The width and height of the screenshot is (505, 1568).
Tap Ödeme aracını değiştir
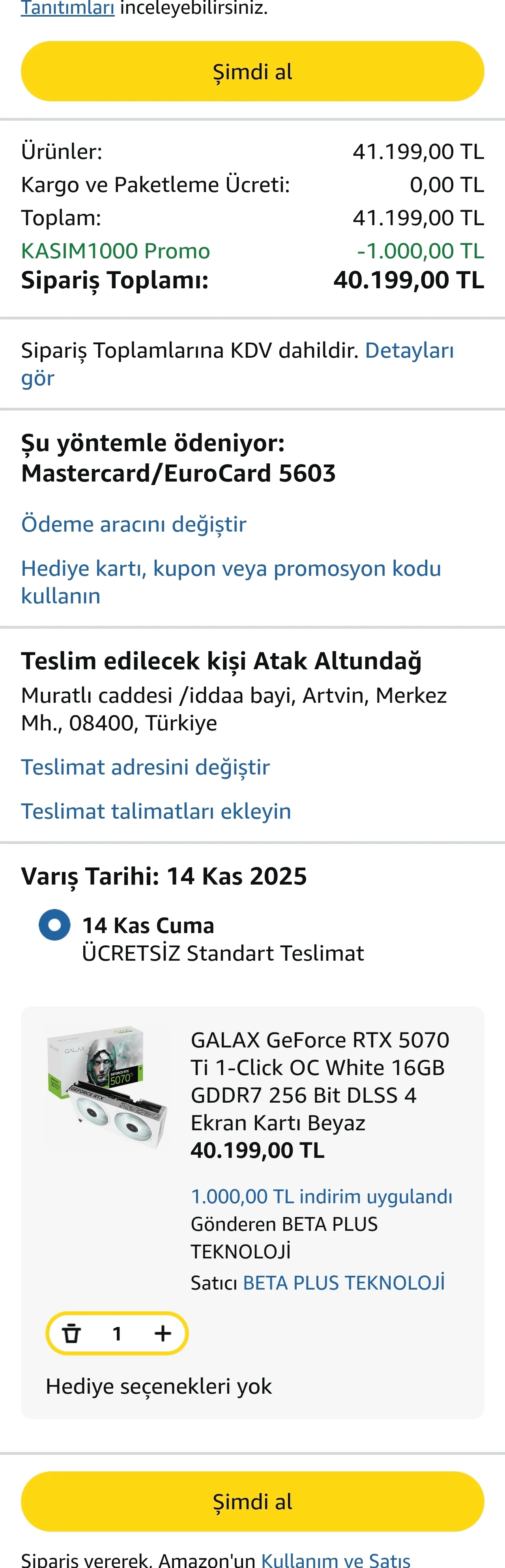(133, 524)
